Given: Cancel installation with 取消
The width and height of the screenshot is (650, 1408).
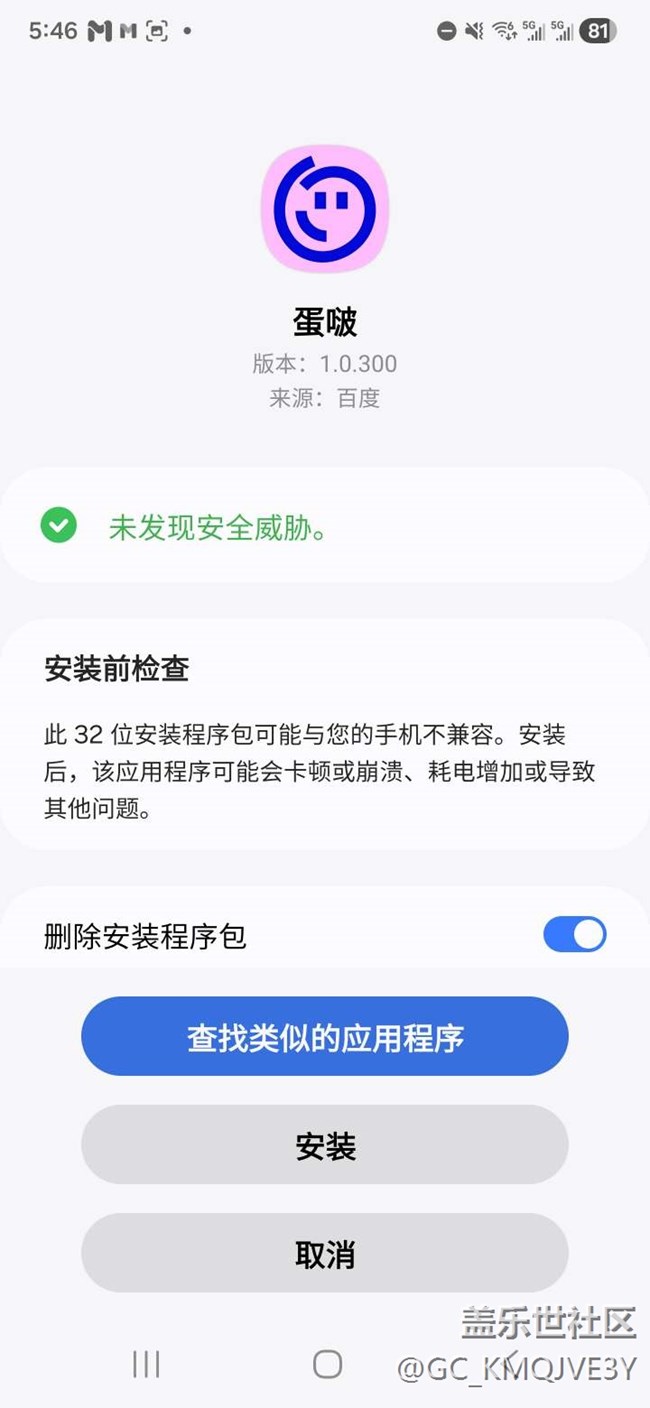Looking at the screenshot, I should coord(325,1254).
